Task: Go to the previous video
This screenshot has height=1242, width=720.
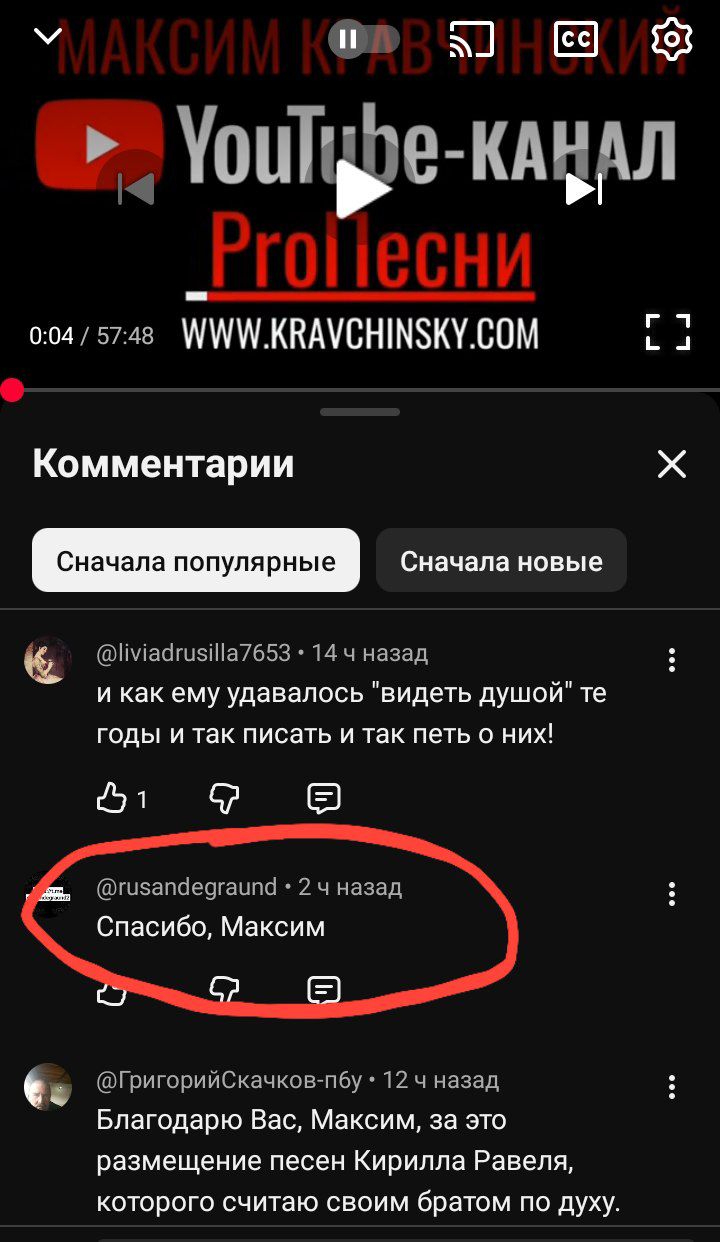Action: (x=136, y=189)
